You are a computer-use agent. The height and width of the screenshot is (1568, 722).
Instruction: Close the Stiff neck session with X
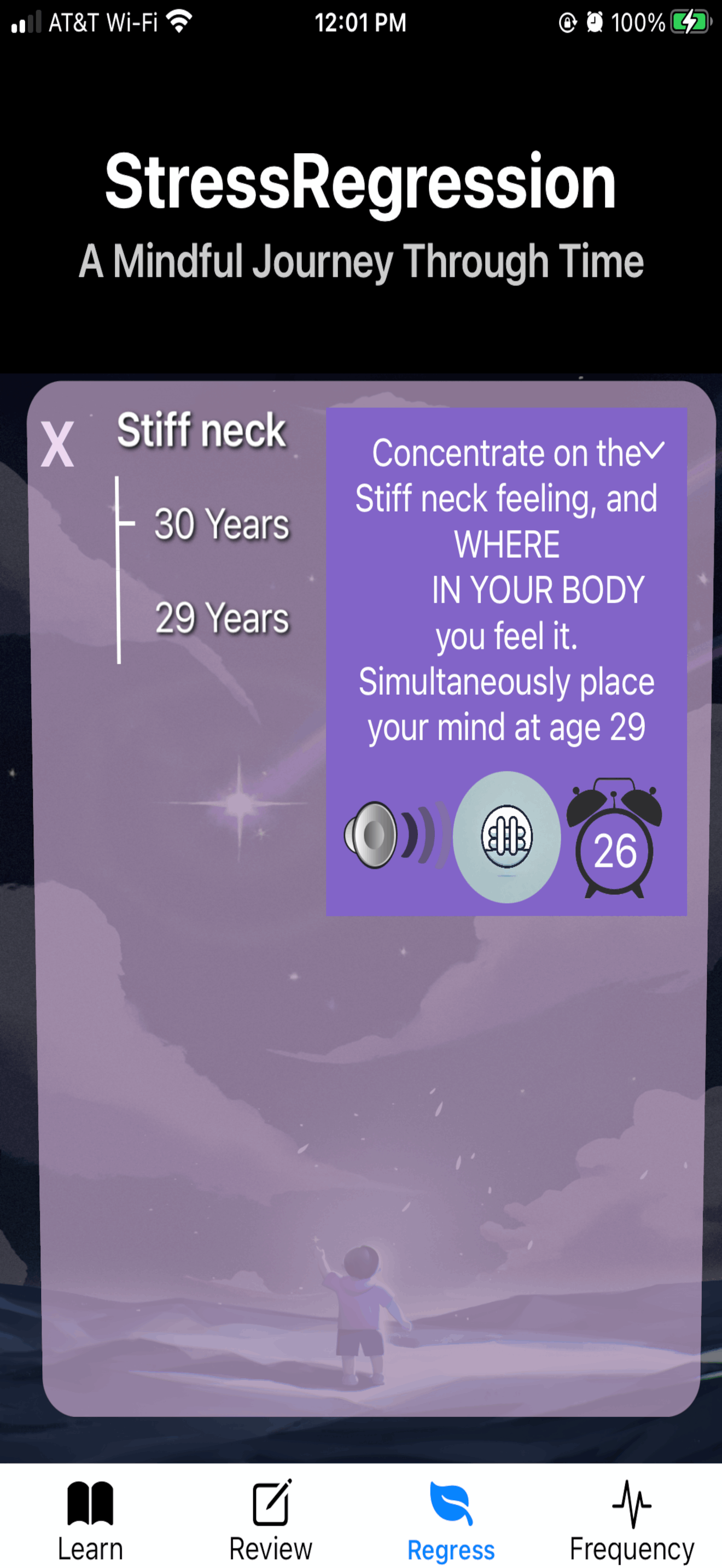[x=57, y=444]
